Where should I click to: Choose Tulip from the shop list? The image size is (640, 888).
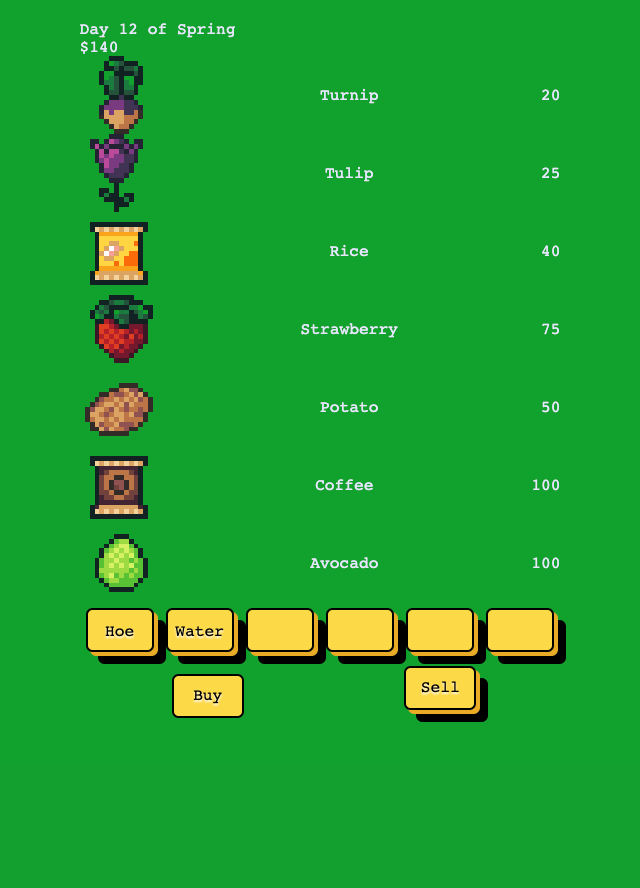click(349, 174)
